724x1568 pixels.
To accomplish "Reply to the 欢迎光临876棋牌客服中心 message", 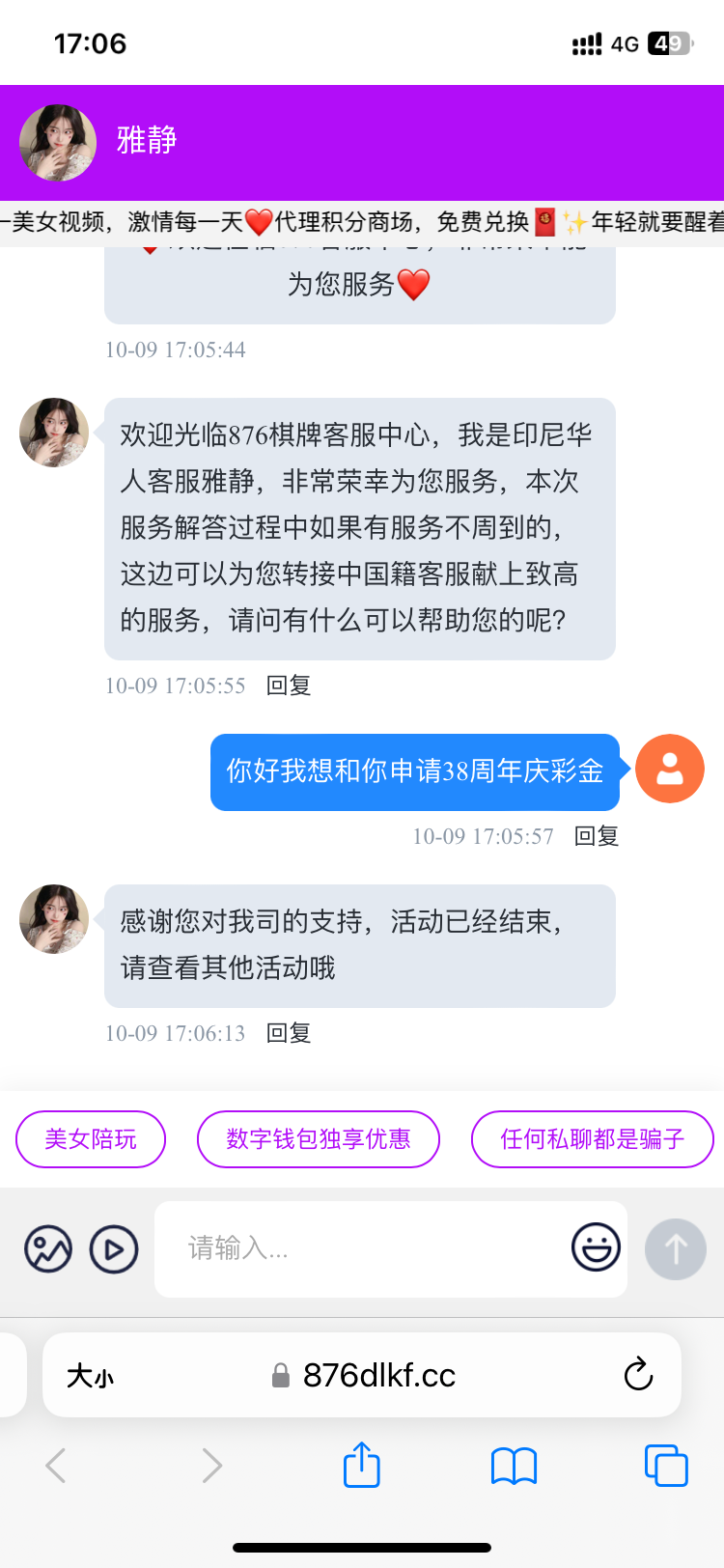I will 288,686.
